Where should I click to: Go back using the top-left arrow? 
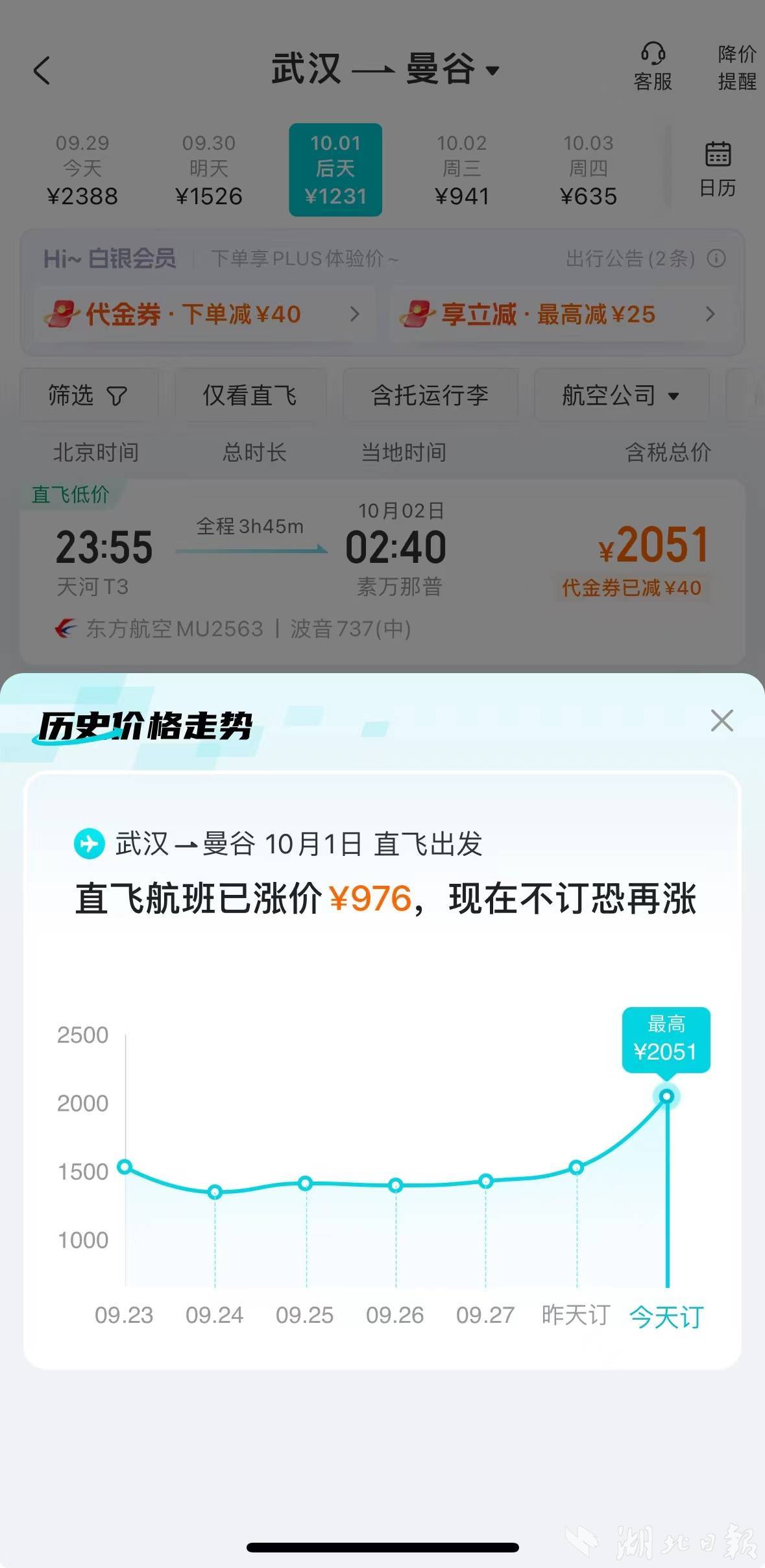coord(42,70)
